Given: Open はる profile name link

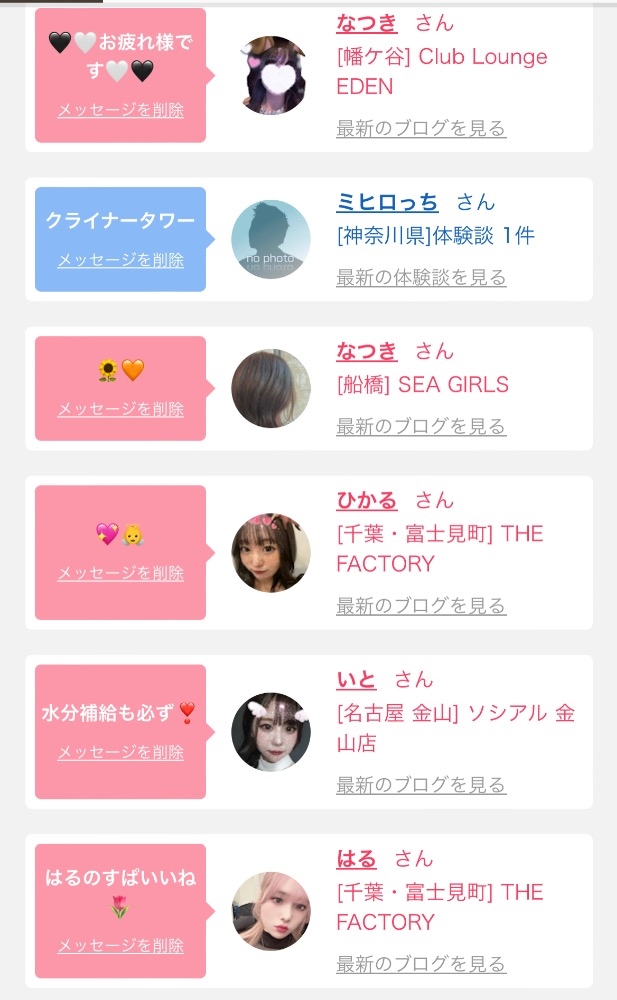Looking at the screenshot, I should pyautogui.click(x=356, y=858).
